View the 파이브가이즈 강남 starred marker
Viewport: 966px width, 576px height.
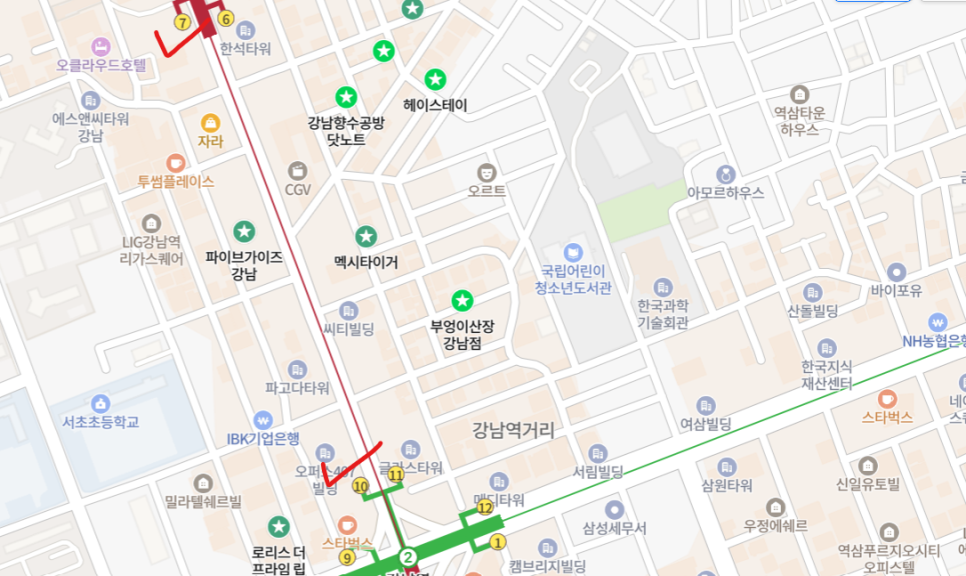(x=244, y=232)
